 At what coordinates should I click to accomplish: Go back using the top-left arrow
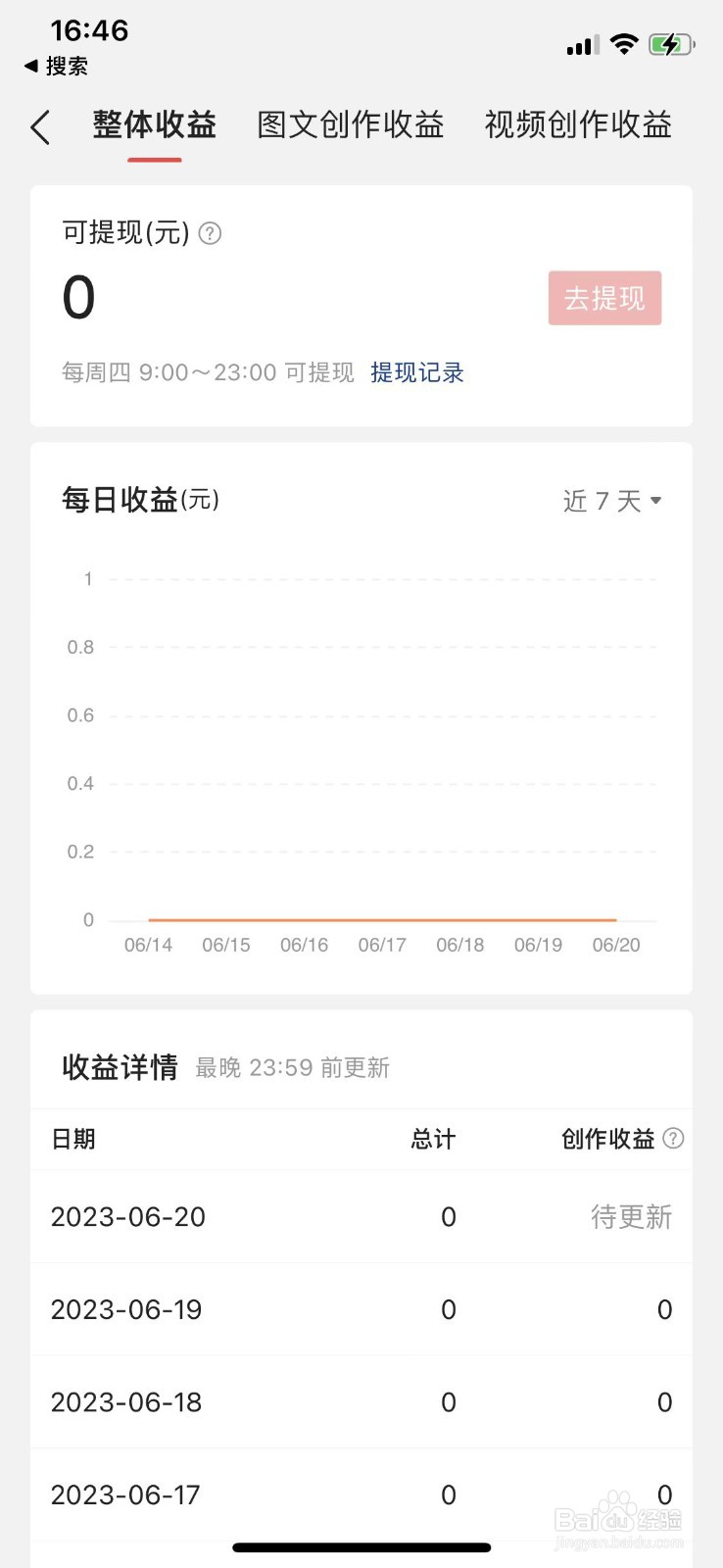pos(40,127)
